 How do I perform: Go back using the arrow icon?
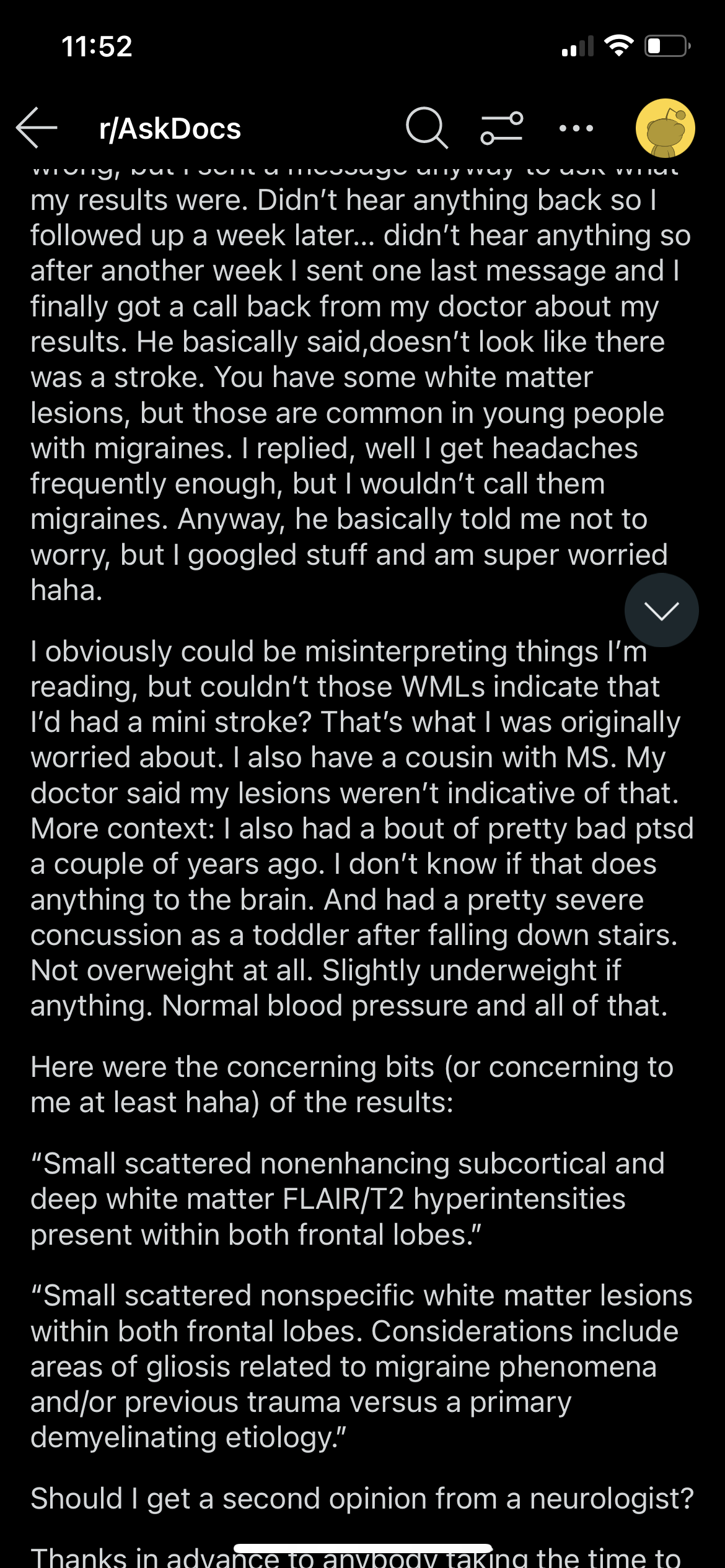click(x=37, y=128)
